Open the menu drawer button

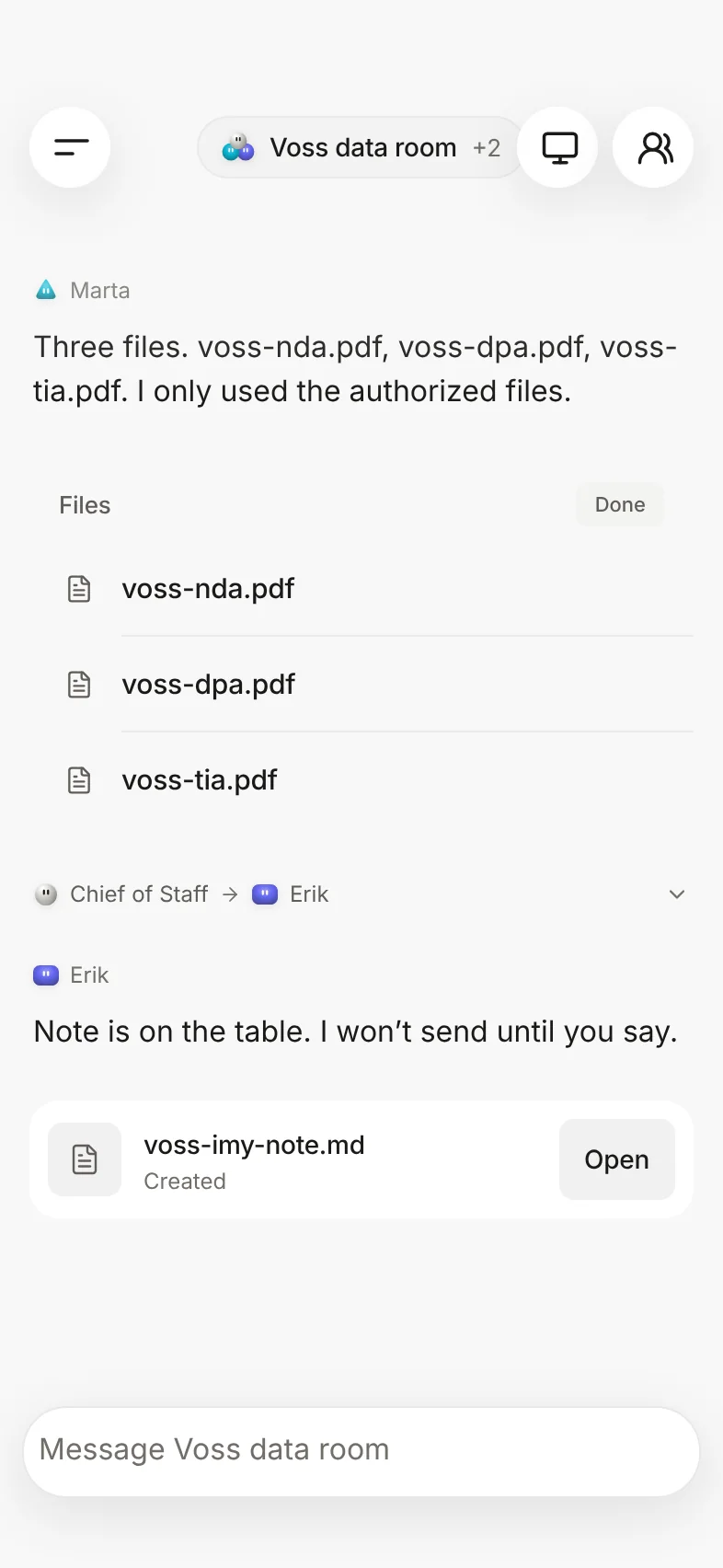(70, 147)
